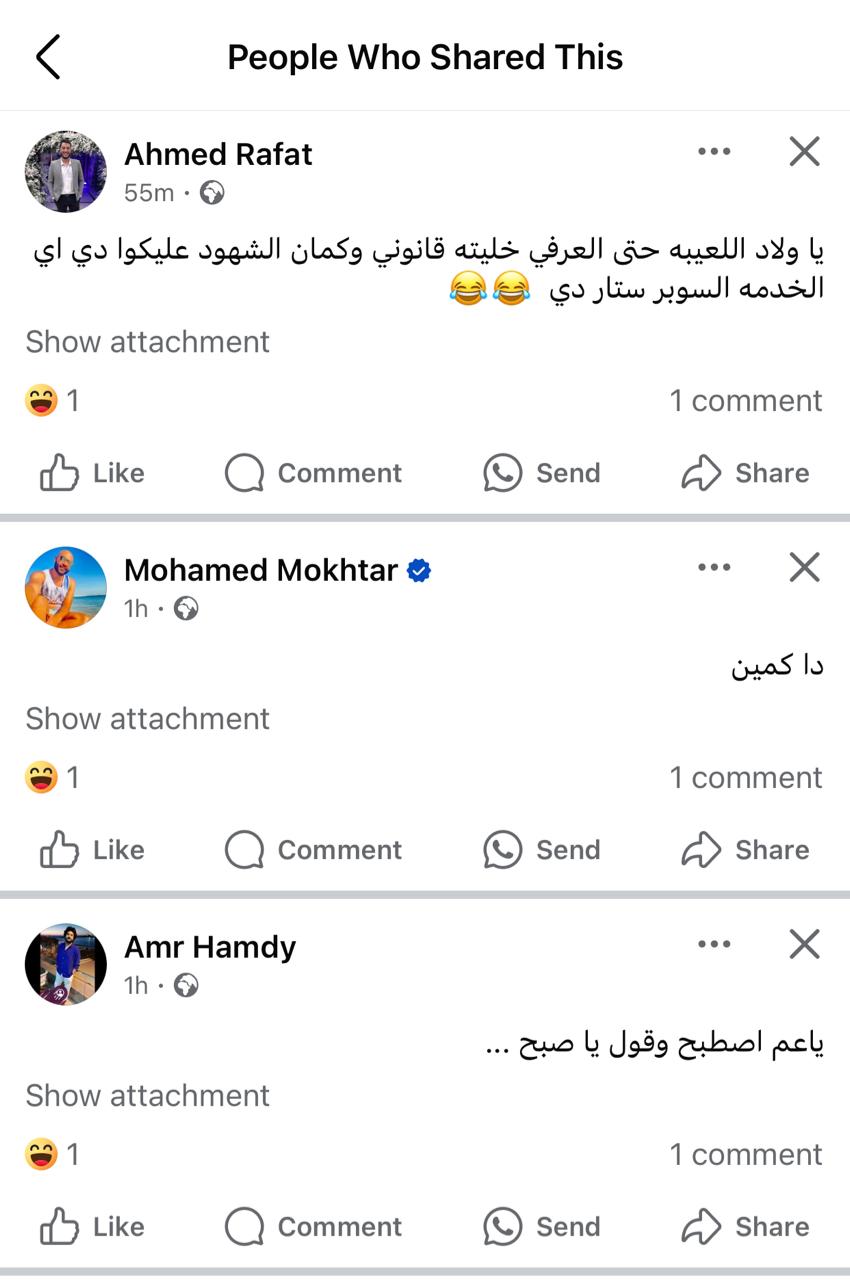Hide Mohamed Mokhtar's post with the X
Image resolution: width=850 pixels, height=1280 pixels.
click(804, 568)
